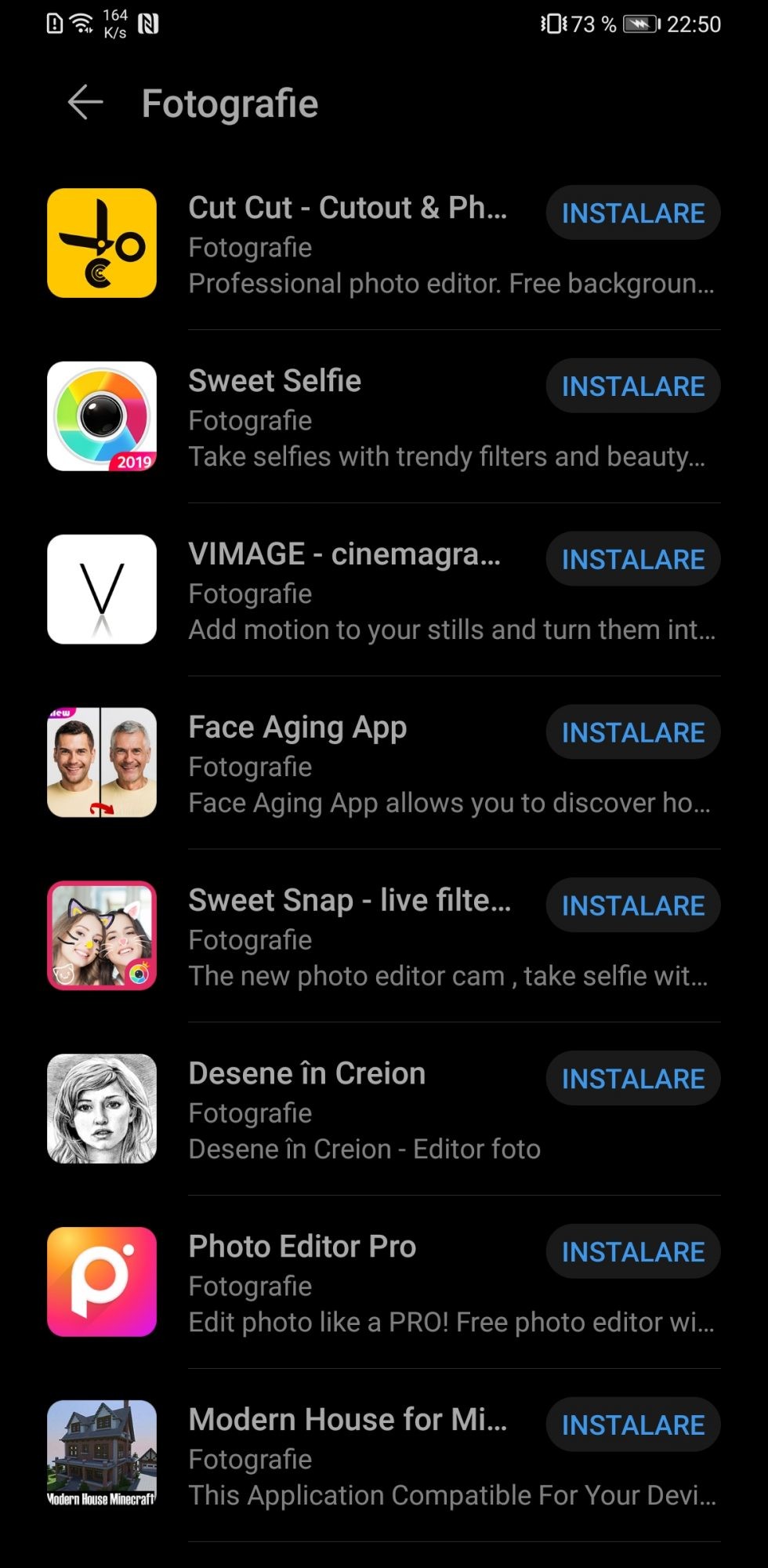Install Cut Cut - Cutout app

click(632, 213)
